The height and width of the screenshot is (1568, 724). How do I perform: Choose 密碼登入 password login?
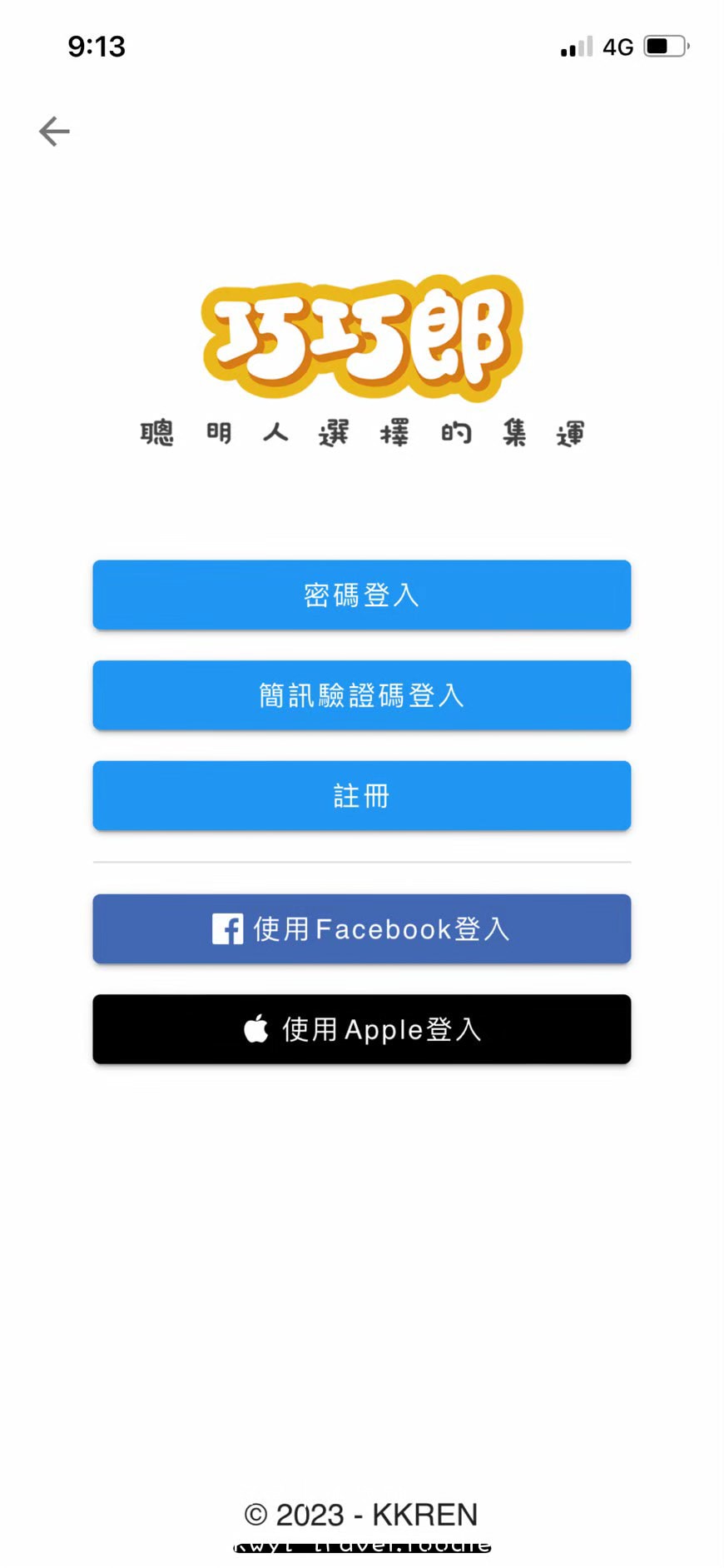tap(361, 595)
